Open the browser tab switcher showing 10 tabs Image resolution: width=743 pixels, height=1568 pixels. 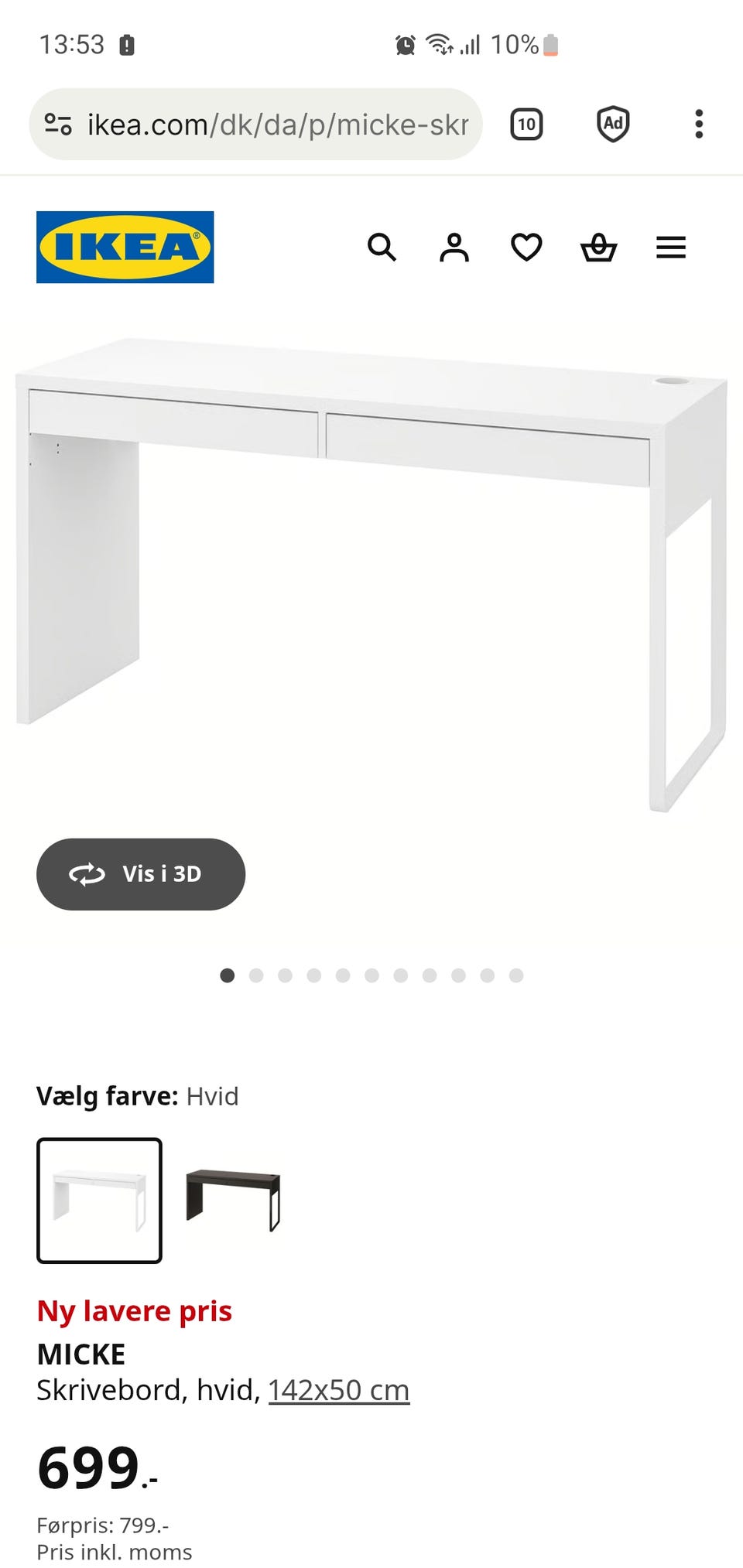click(x=526, y=124)
